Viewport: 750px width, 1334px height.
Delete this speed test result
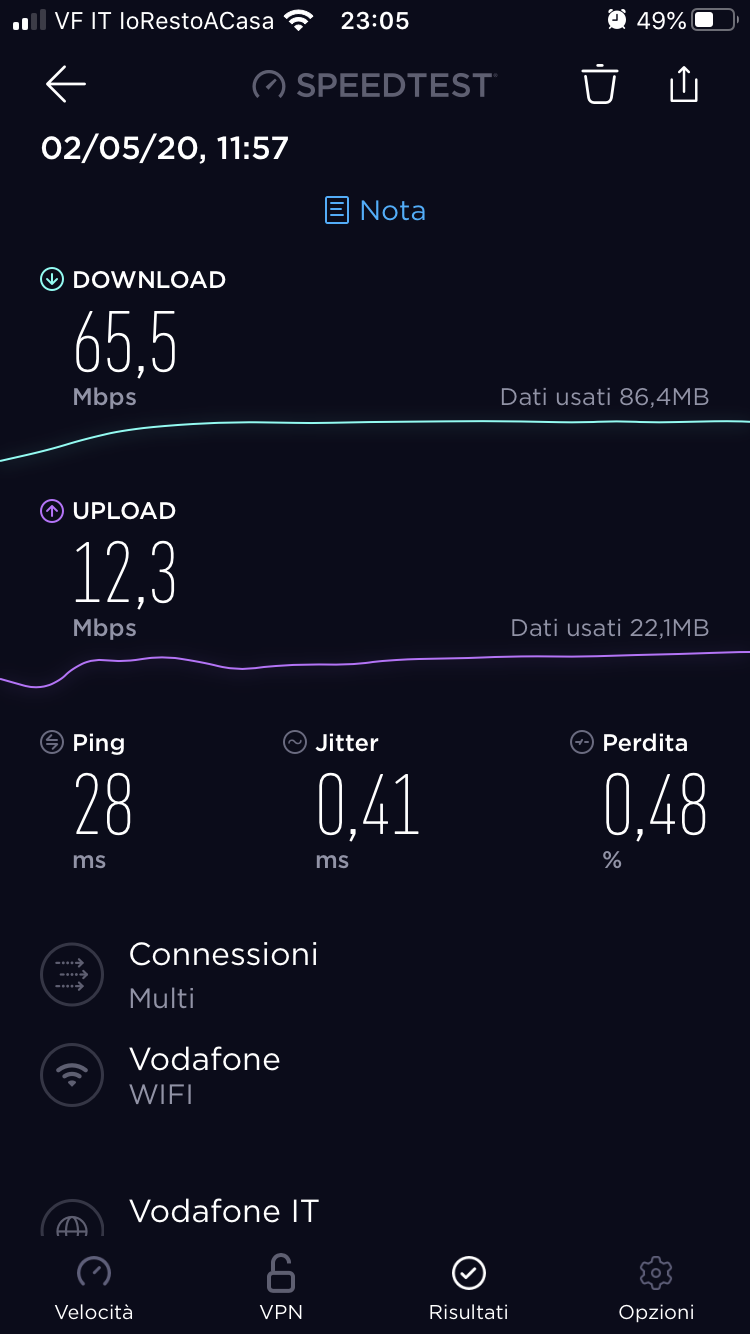point(600,85)
